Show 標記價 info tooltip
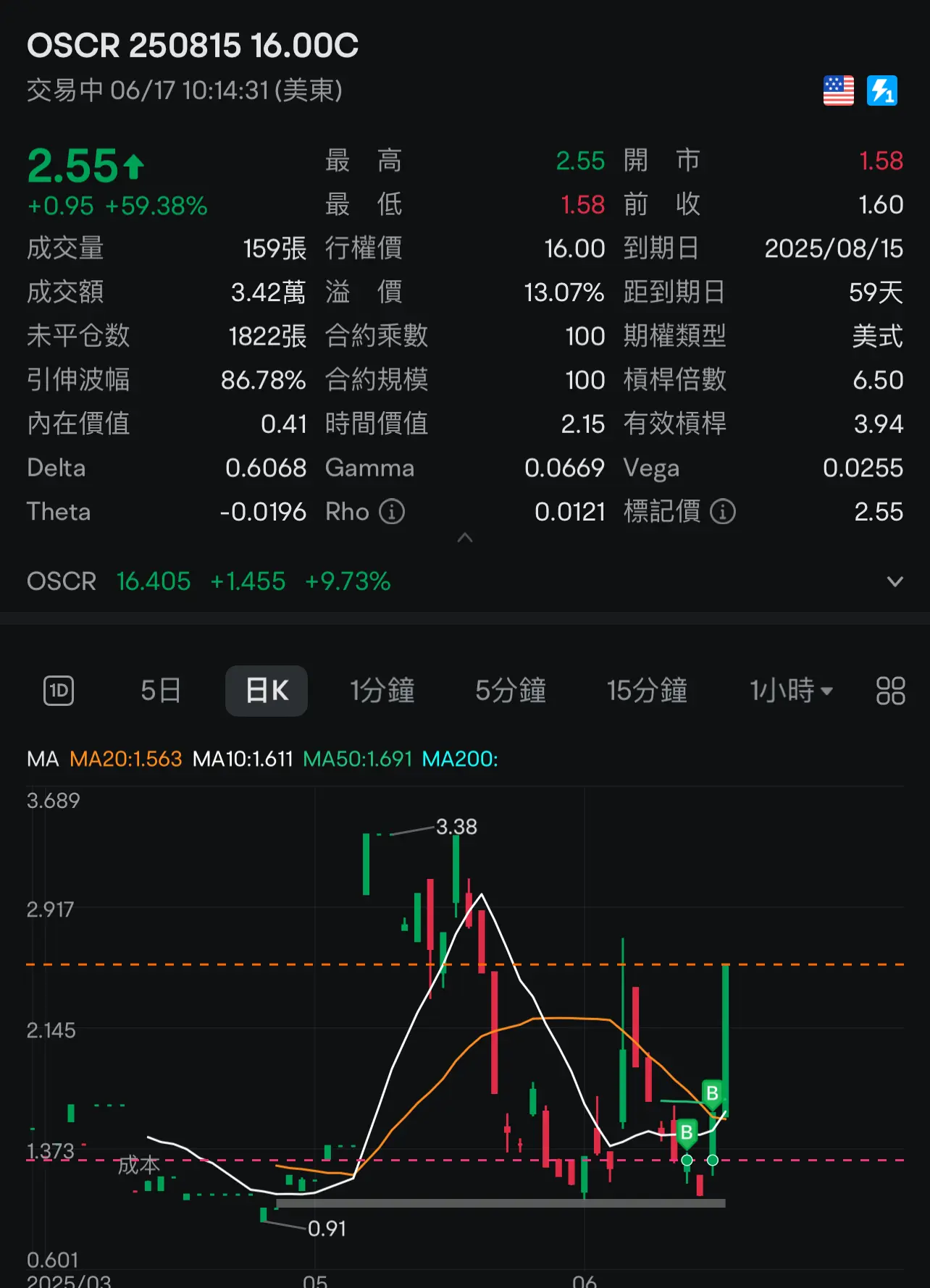This screenshot has width=930, height=1288. (723, 512)
